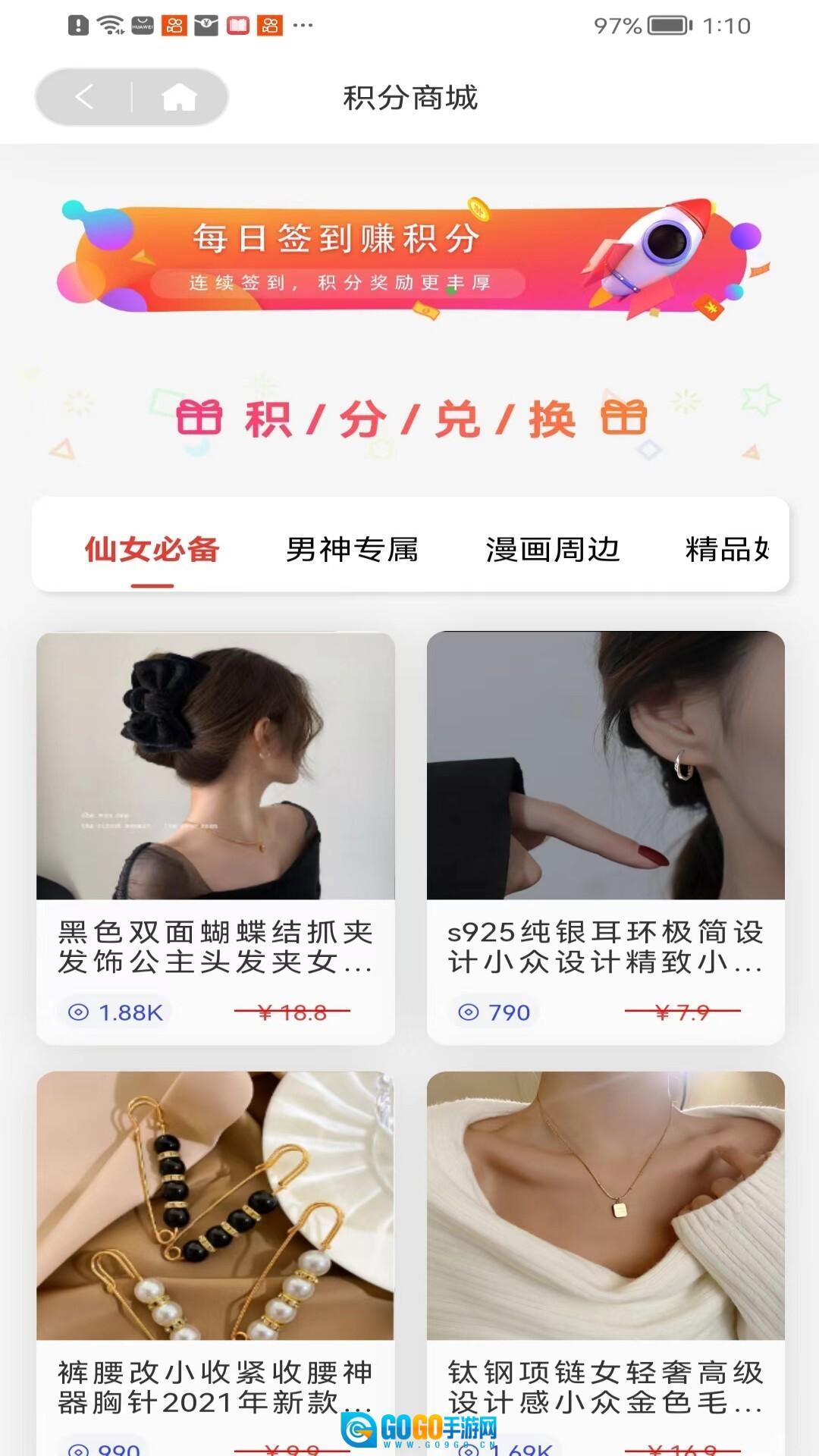
Task: Tap the partially visible 精品好 tab
Action: (x=728, y=548)
